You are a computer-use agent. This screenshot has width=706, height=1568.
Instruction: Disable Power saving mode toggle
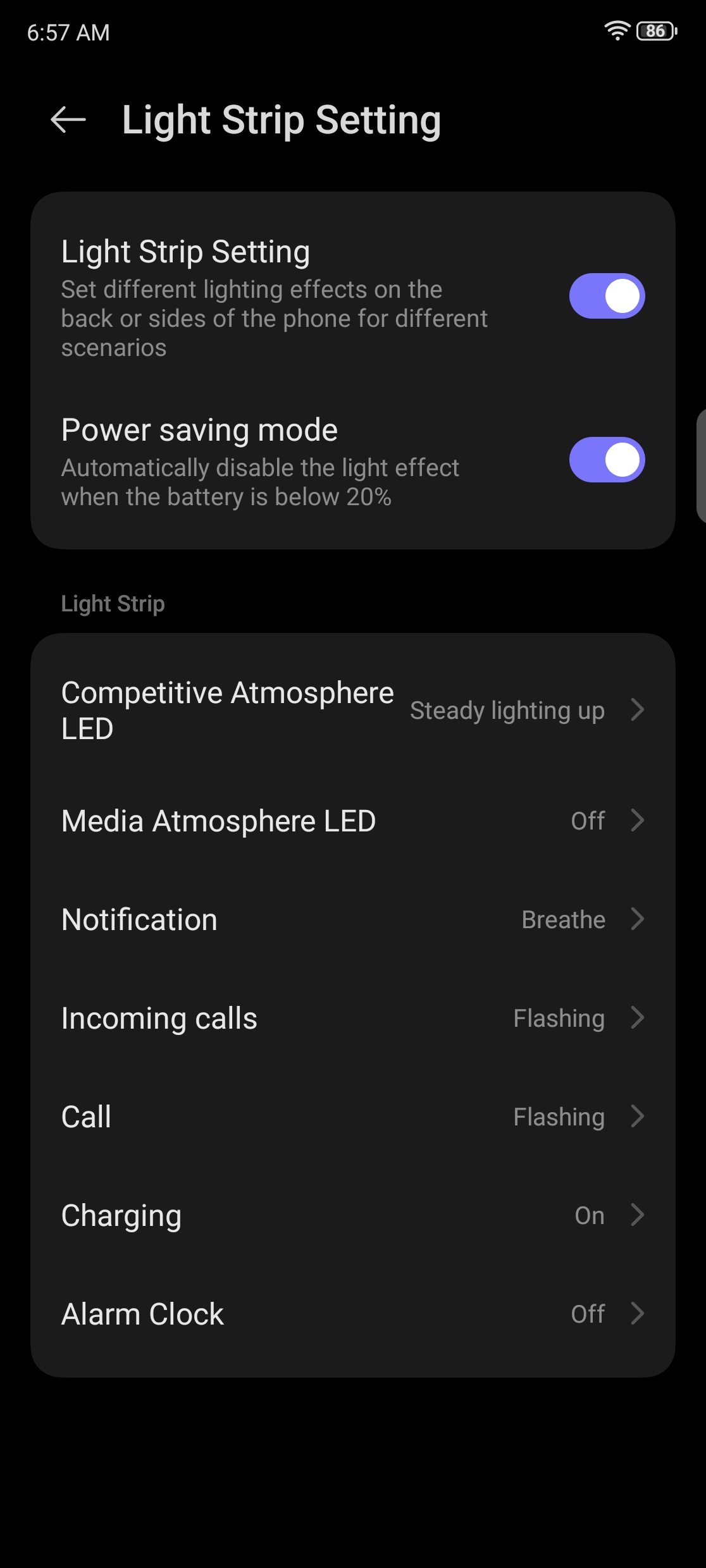point(607,460)
